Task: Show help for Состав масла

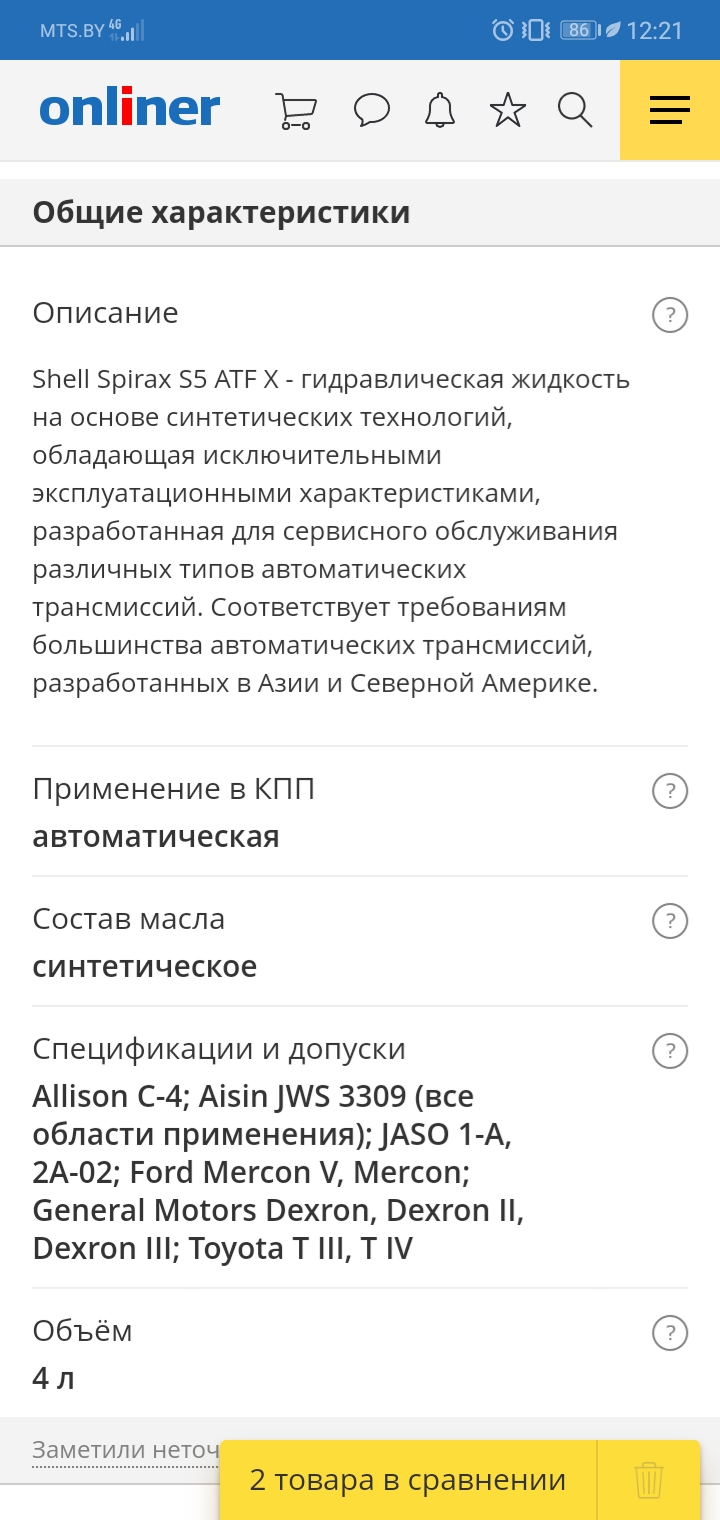Action: (x=670, y=921)
